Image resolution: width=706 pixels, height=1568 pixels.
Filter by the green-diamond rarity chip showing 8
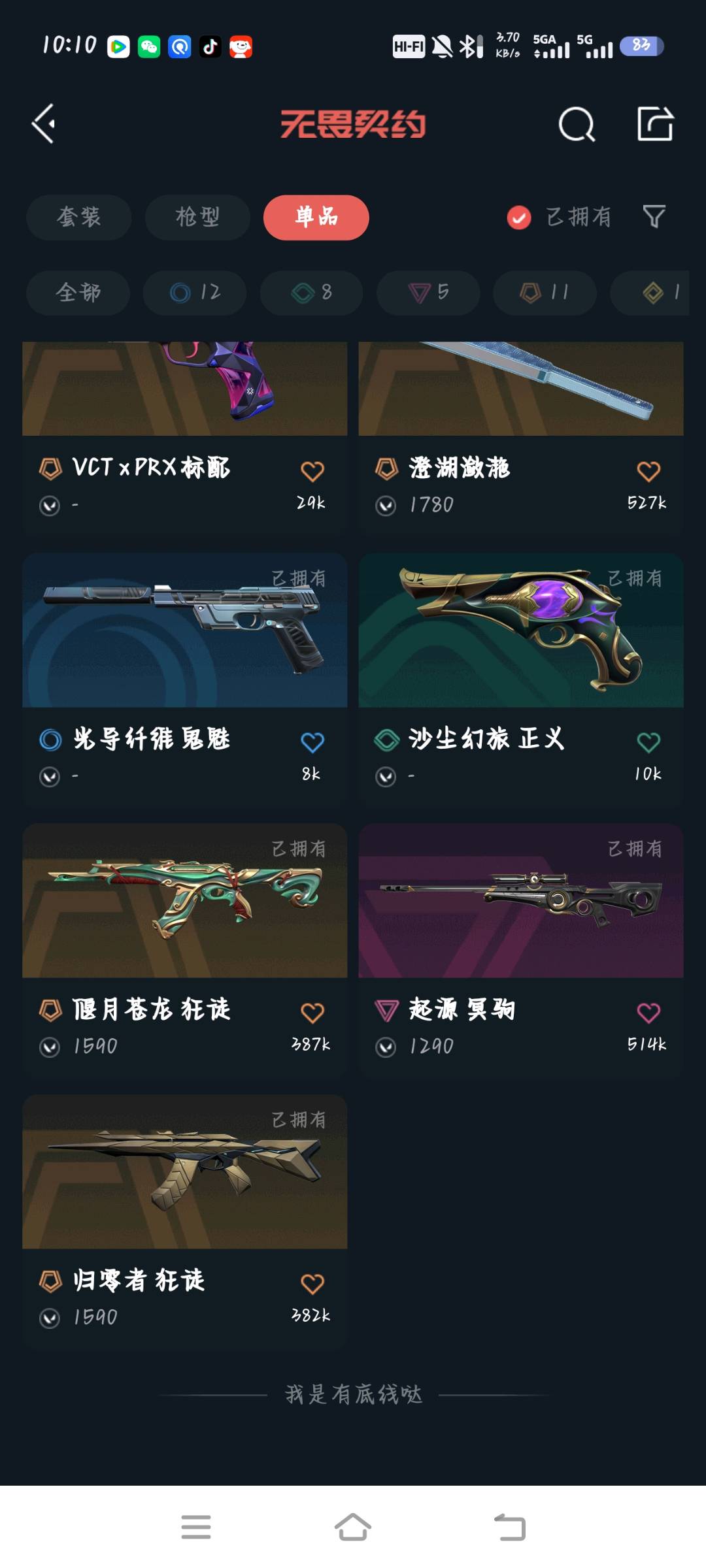[x=312, y=293]
